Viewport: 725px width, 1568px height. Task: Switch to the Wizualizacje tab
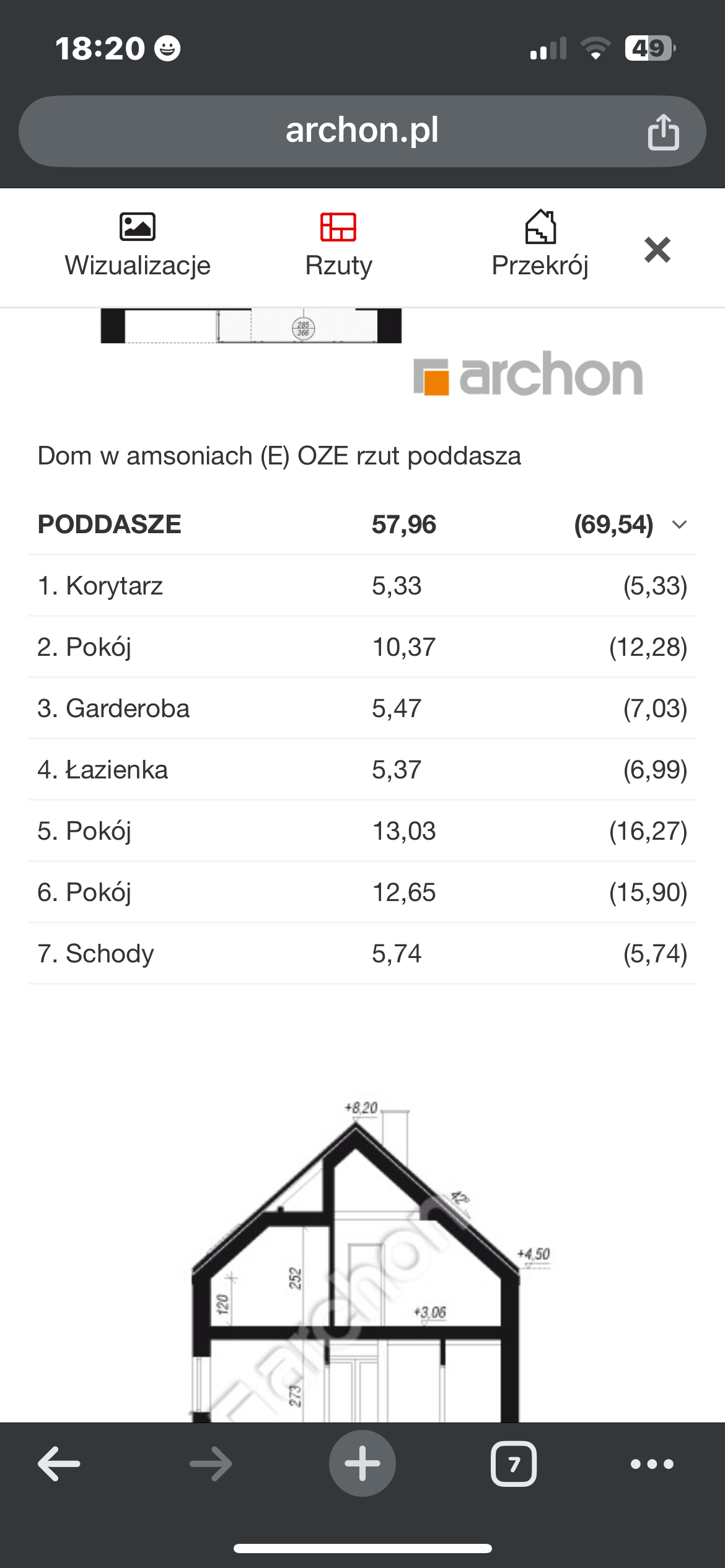coord(138,246)
